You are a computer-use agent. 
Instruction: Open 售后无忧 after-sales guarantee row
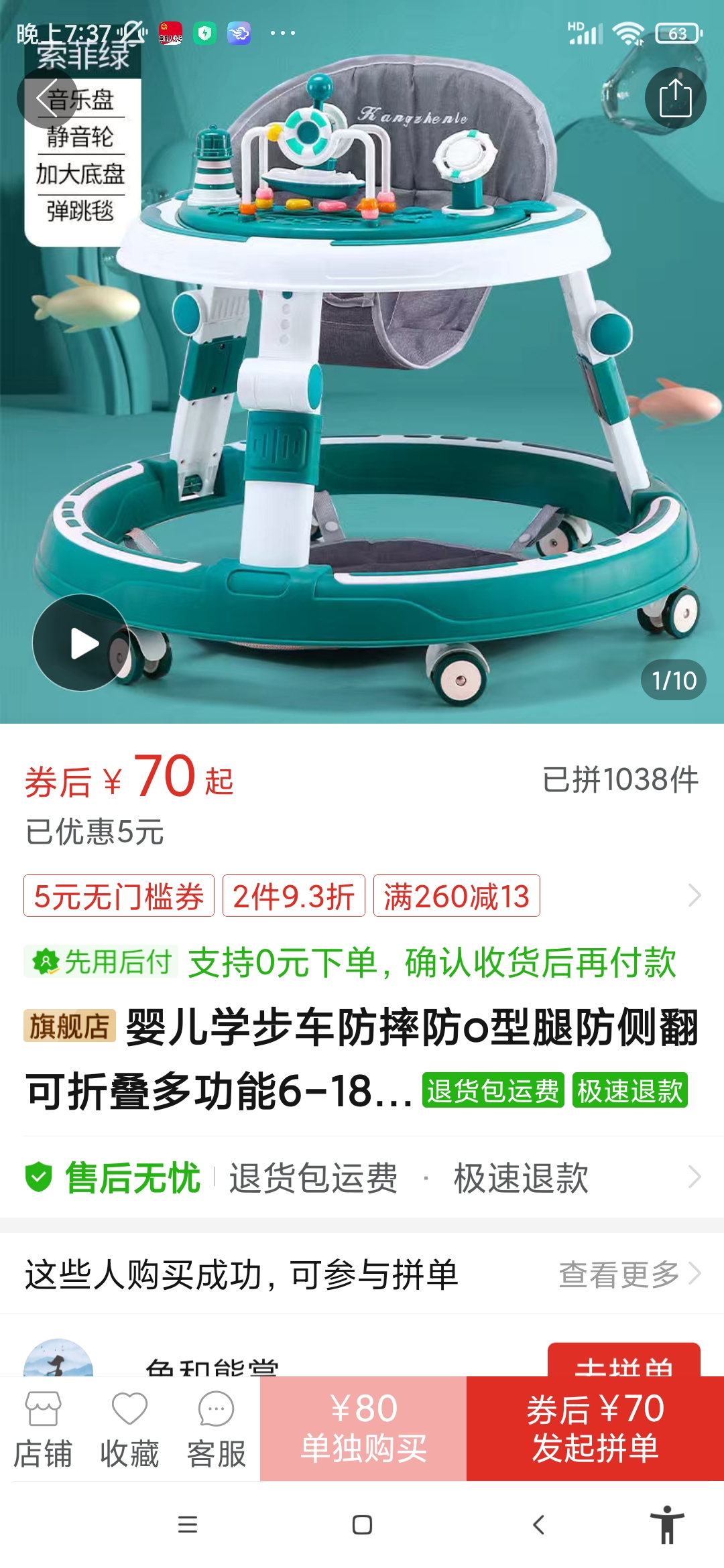point(362,1177)
